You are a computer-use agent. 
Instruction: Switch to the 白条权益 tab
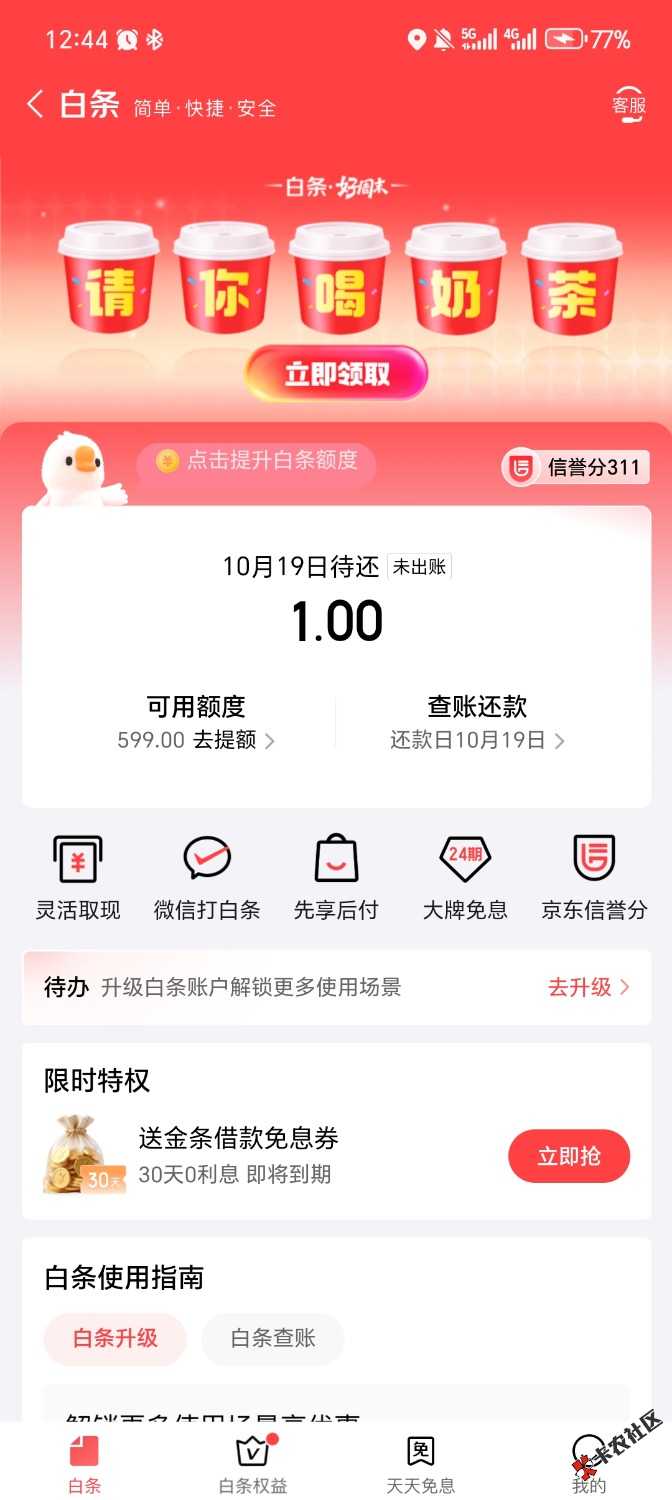tap(253, 1465)
